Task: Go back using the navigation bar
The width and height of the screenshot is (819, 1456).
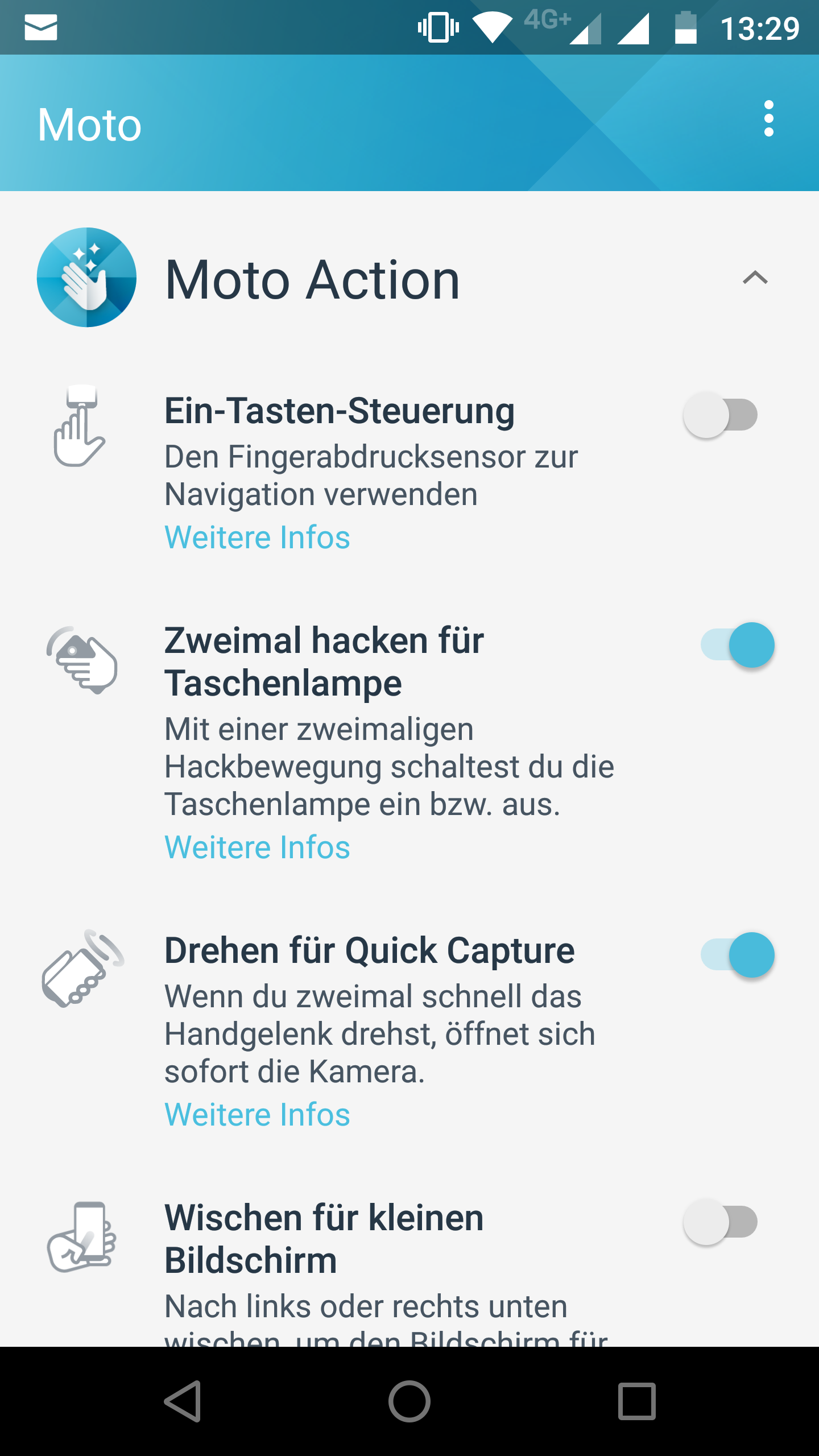Action: click(183, 1401)
